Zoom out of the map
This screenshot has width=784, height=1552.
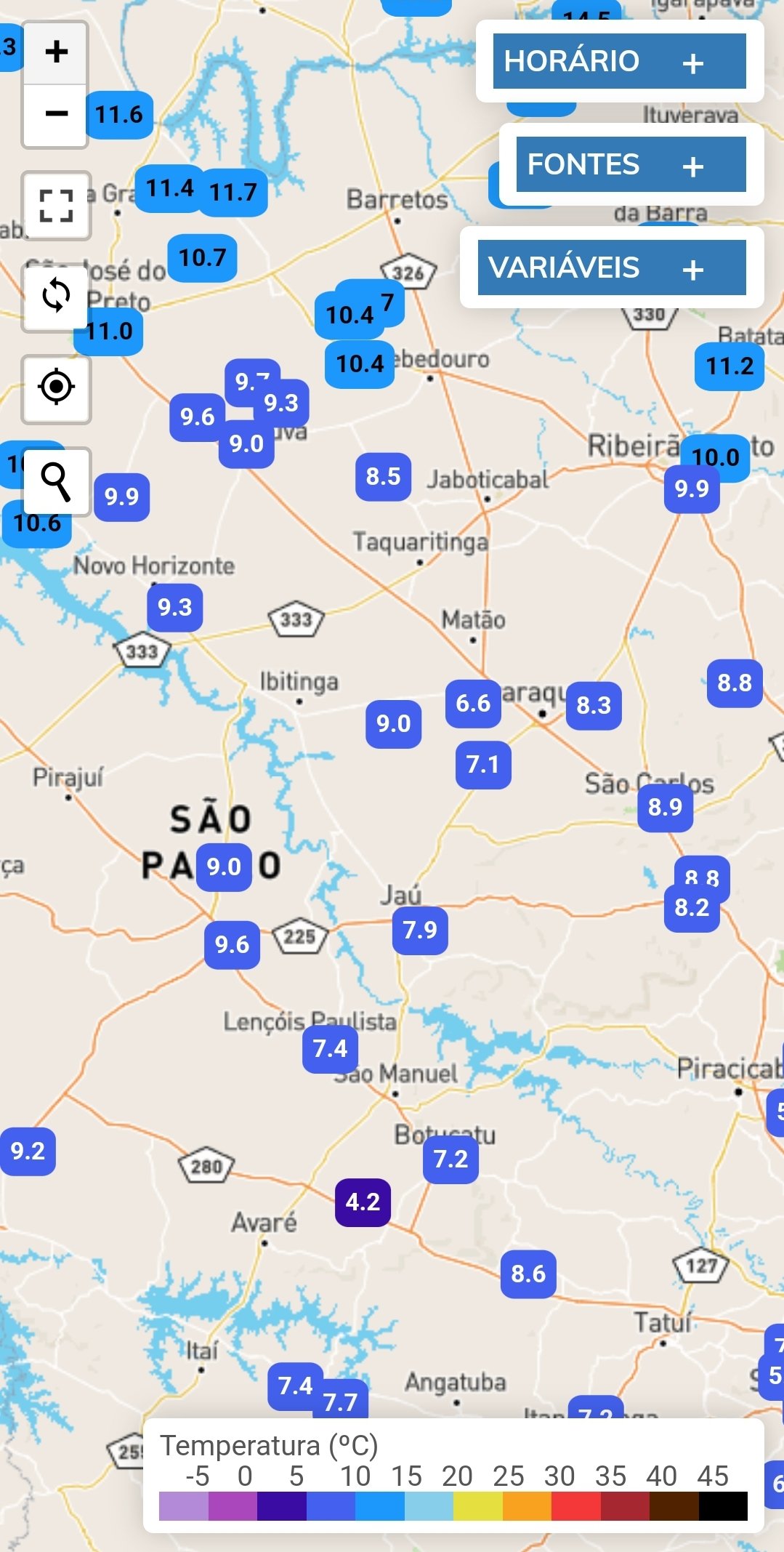(x=56, y=115)
